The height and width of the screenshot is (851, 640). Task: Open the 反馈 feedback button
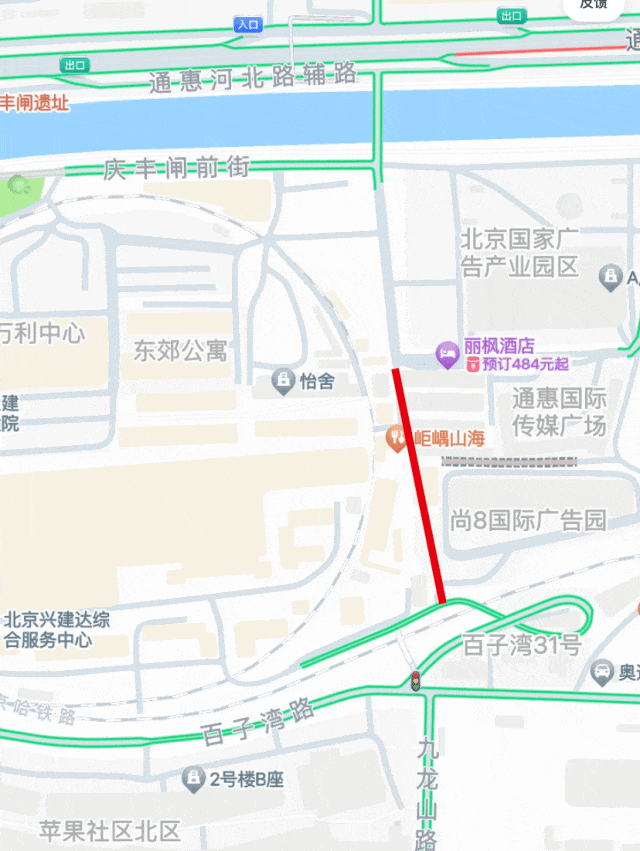click(x=594, y=6)
